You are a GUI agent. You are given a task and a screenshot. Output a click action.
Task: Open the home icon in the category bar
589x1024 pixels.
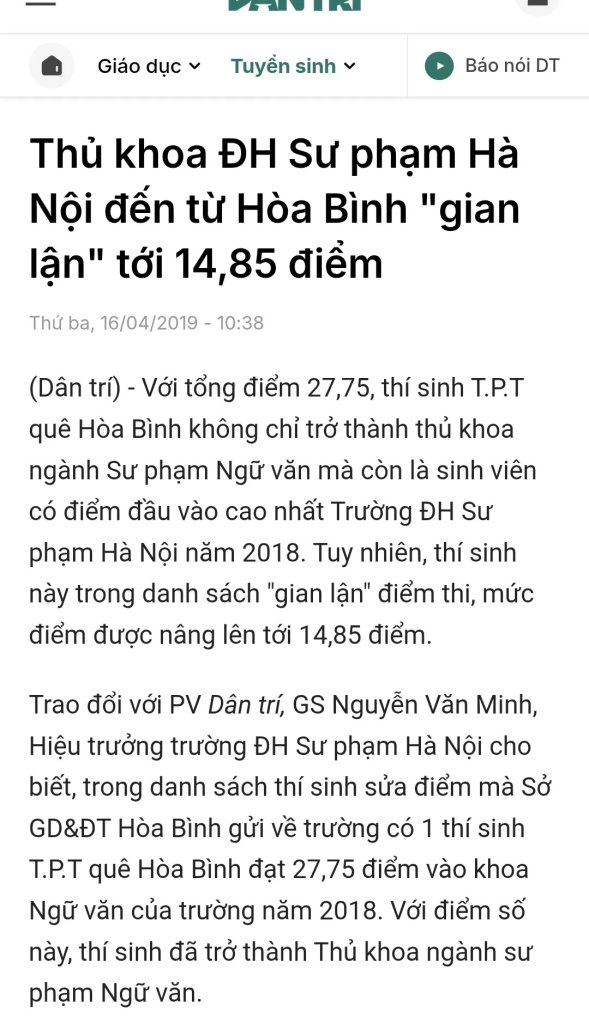coord(52,65)
